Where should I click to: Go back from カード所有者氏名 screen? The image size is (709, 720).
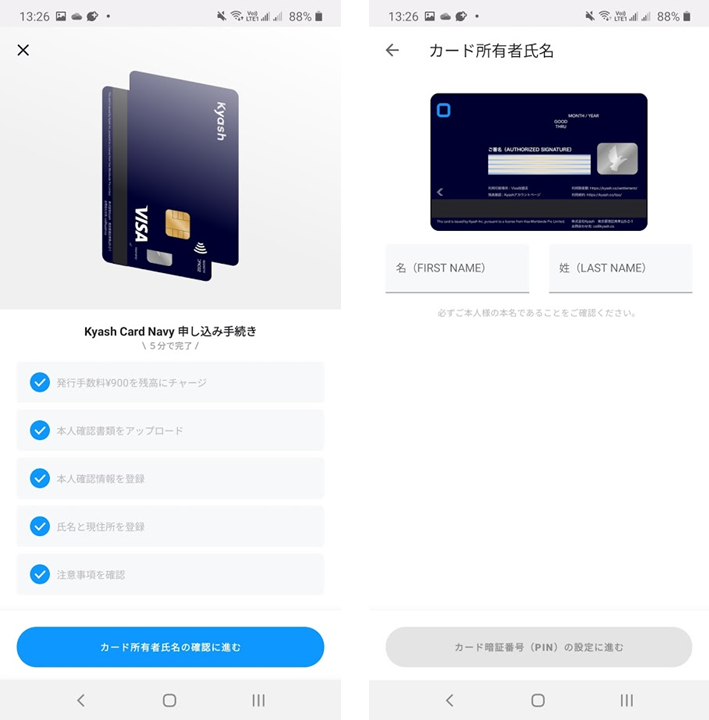point(392,50)
